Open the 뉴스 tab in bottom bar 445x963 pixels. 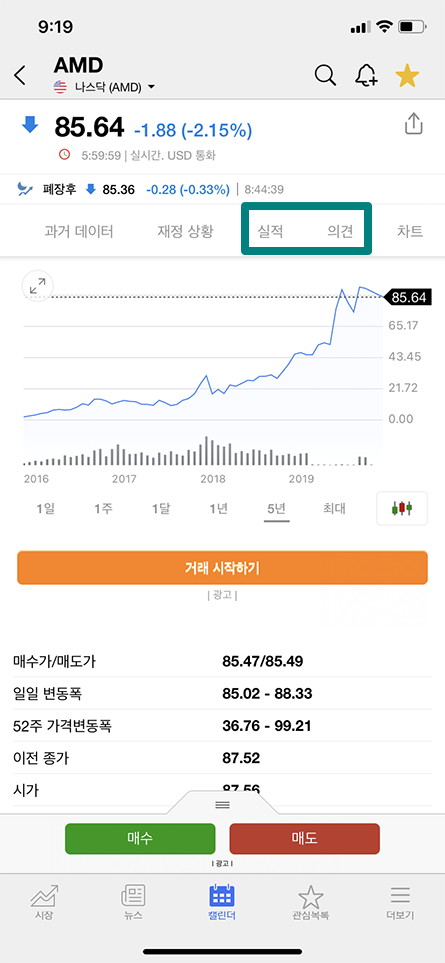(x=133, y=902)
